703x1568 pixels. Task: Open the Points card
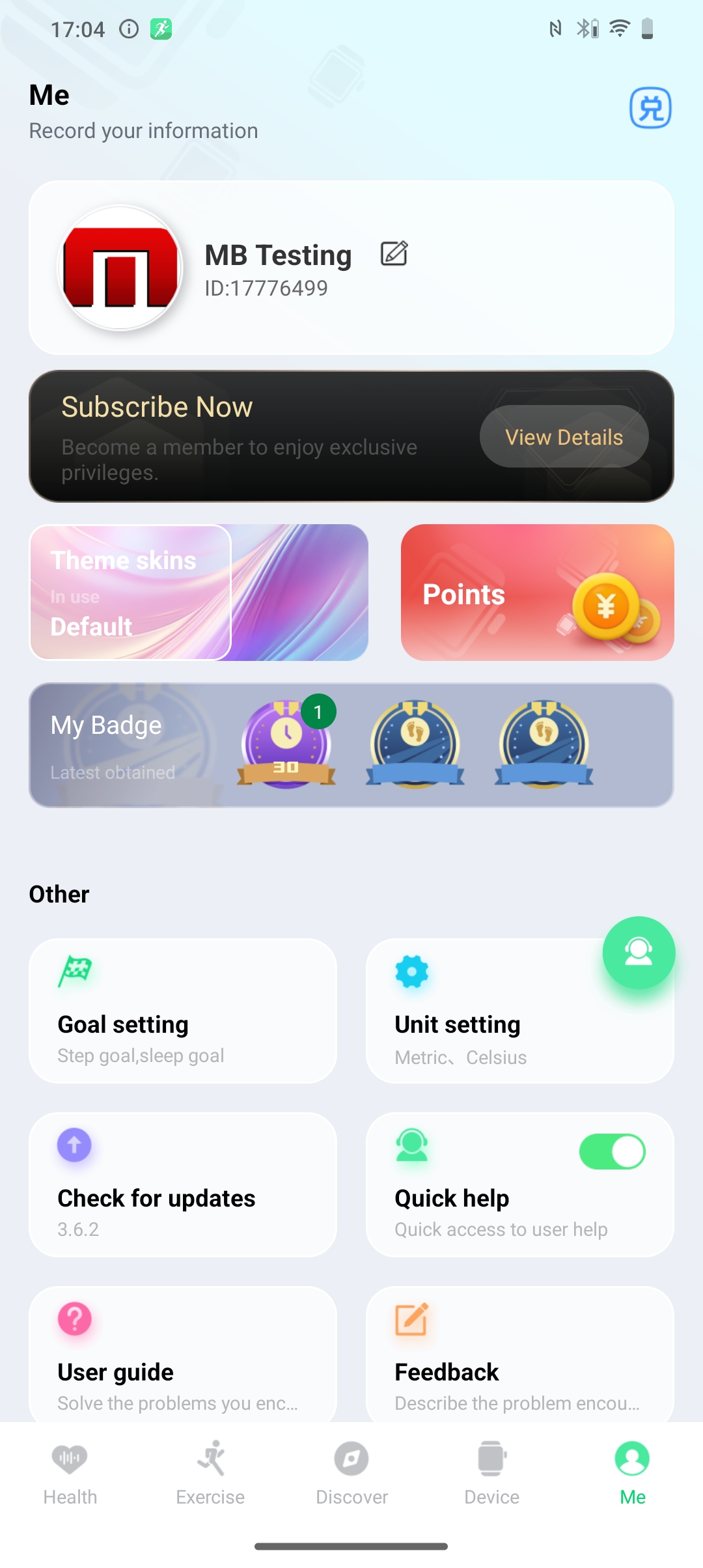point(537,593)
